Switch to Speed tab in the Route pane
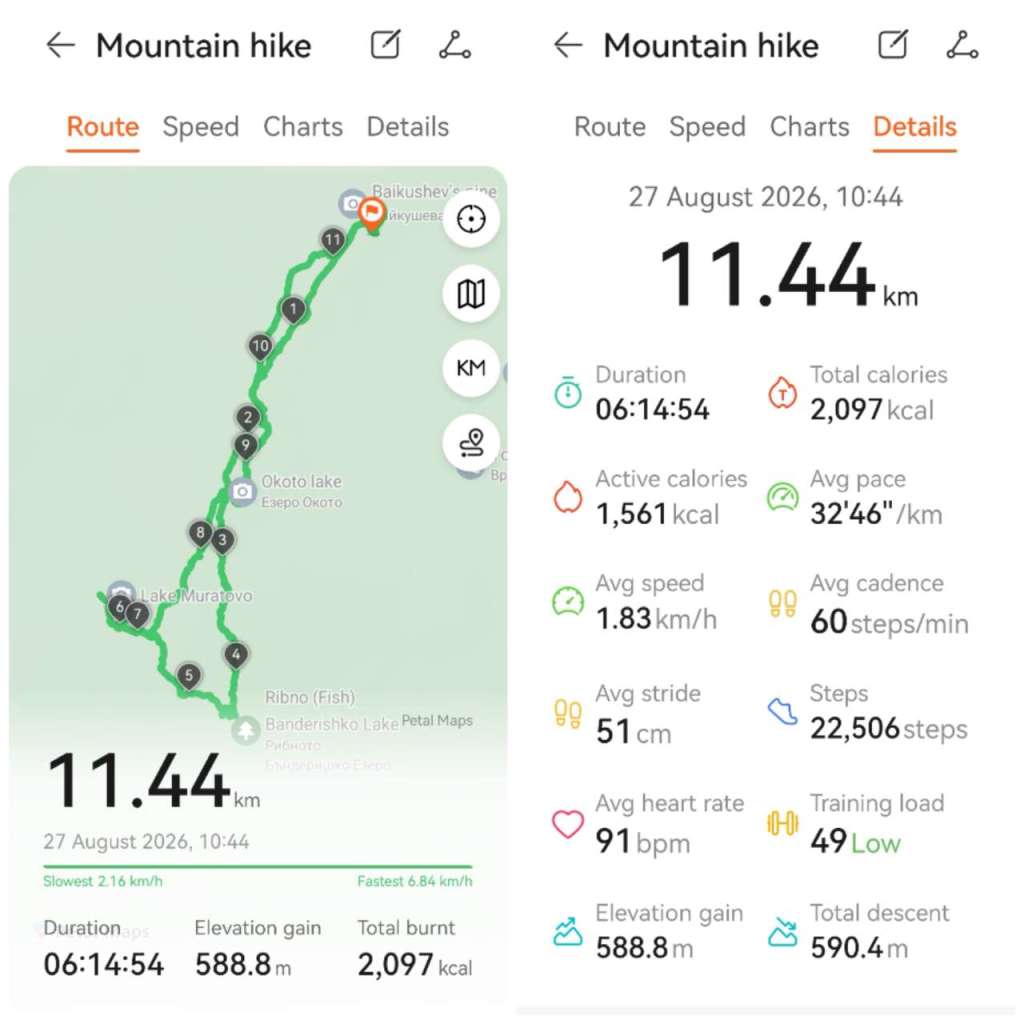The height and width of the screenshot is (1024, 1024). pyautogui.click(x=200, y=127)
